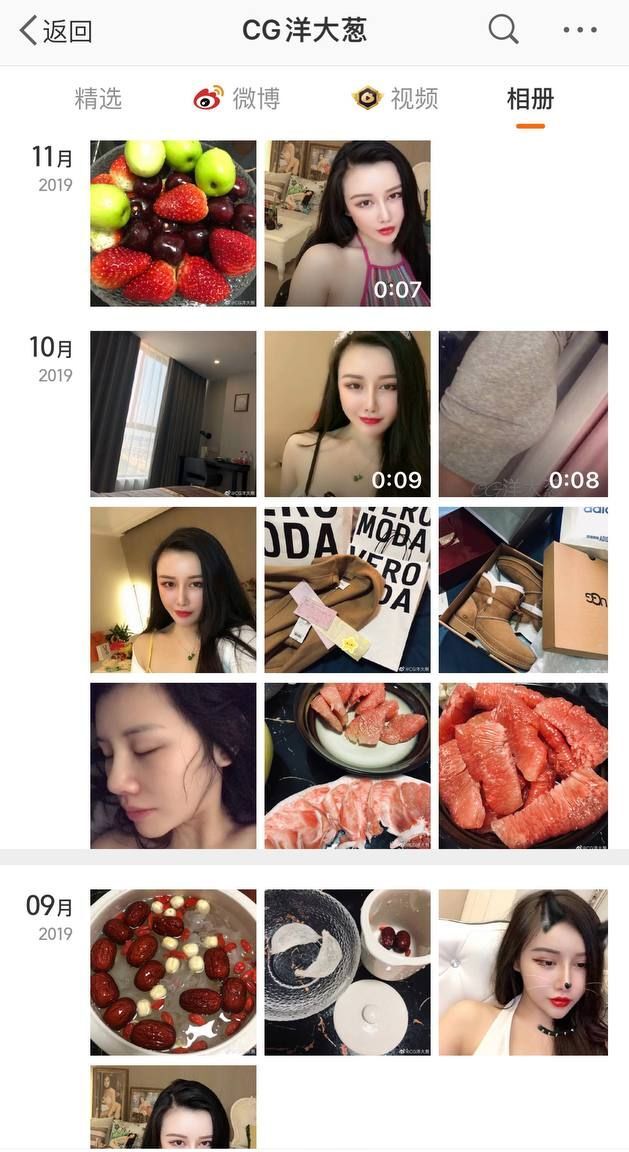Viewport: 629px width, 1152px height.
Task: Play the 0:07 video from November
Action: 347,223
